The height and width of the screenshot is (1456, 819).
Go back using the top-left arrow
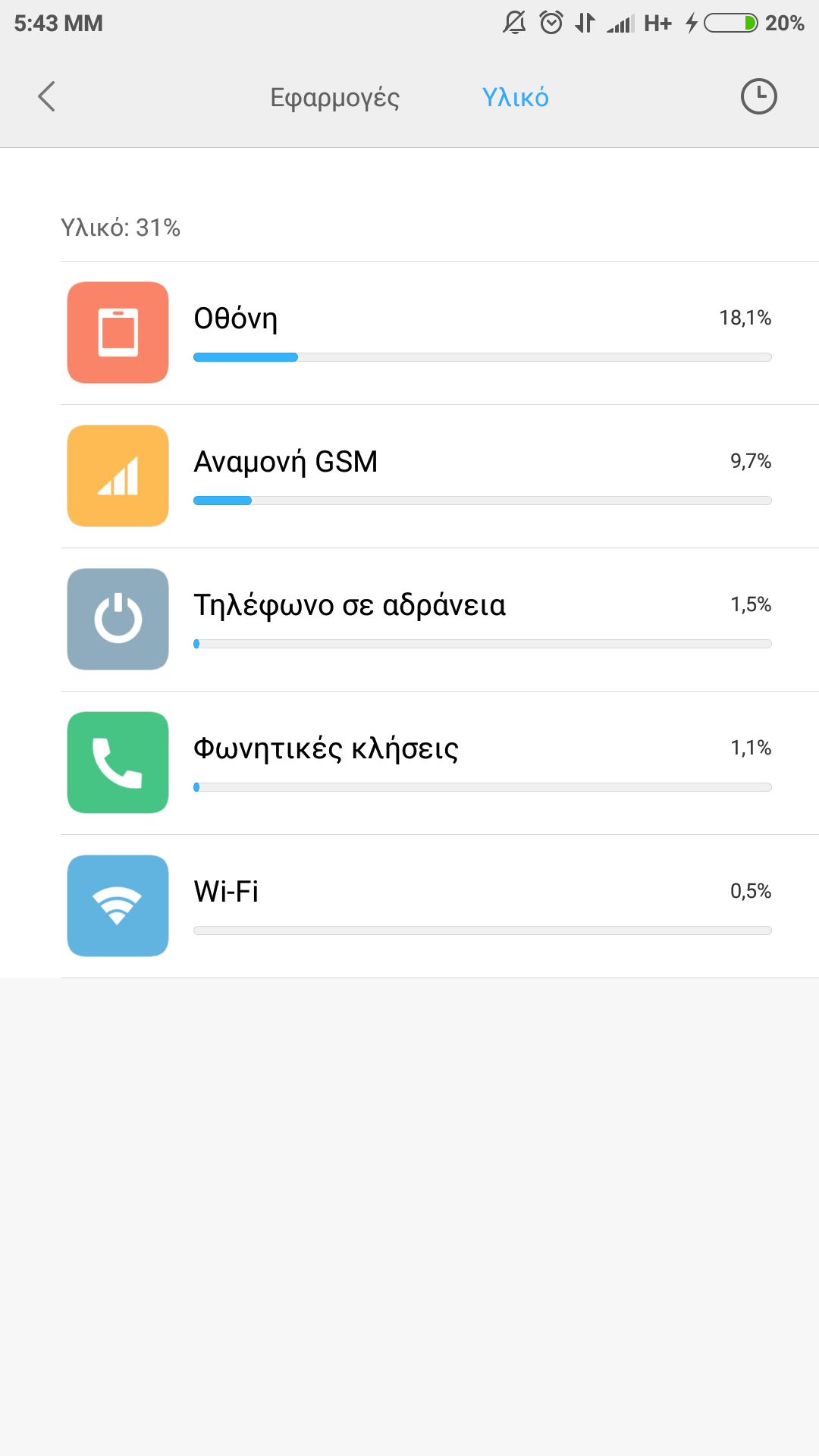(x=47, y=97)
